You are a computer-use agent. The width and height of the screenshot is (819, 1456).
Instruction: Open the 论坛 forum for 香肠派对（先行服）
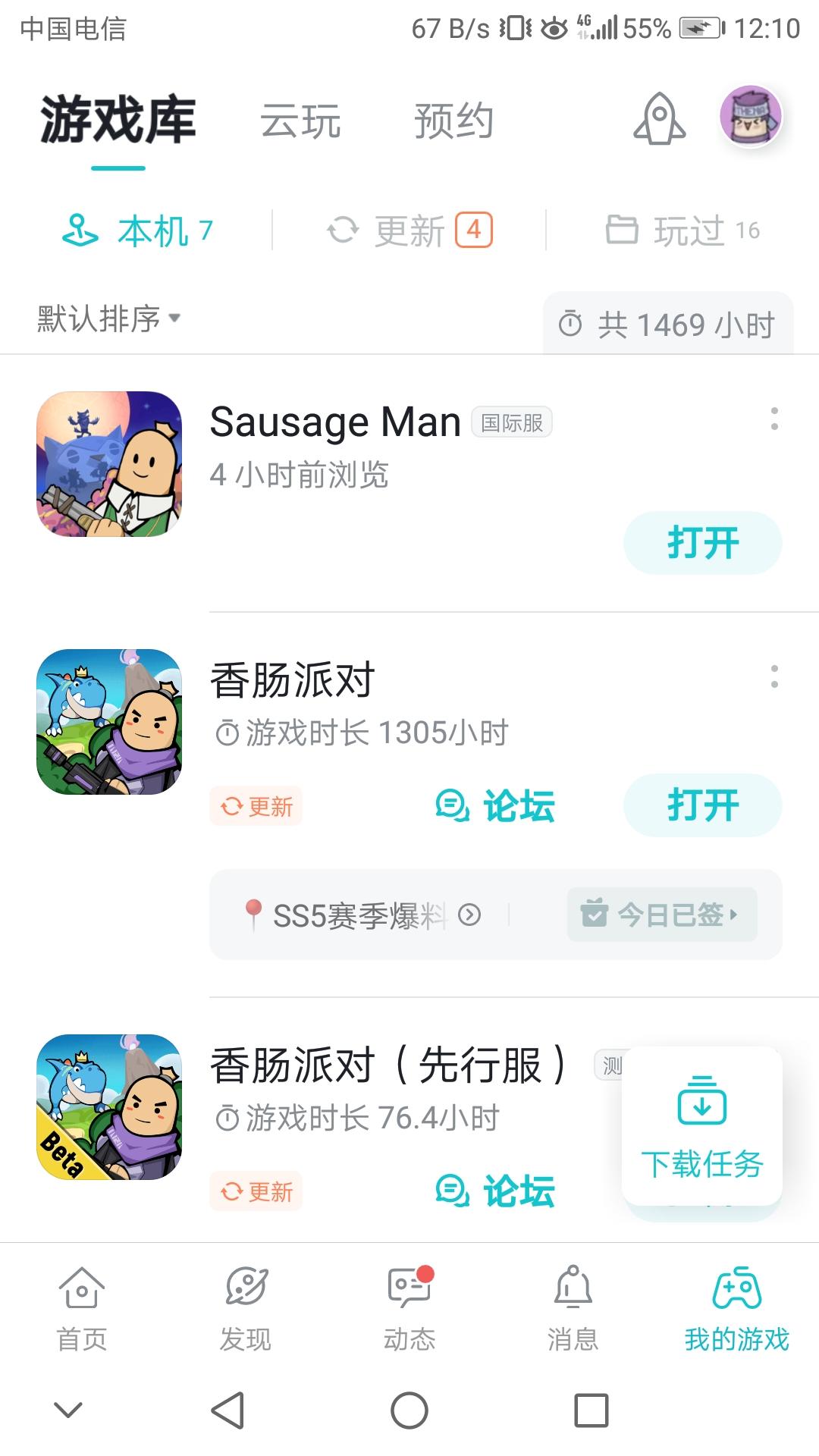(x=496, y=1191)
